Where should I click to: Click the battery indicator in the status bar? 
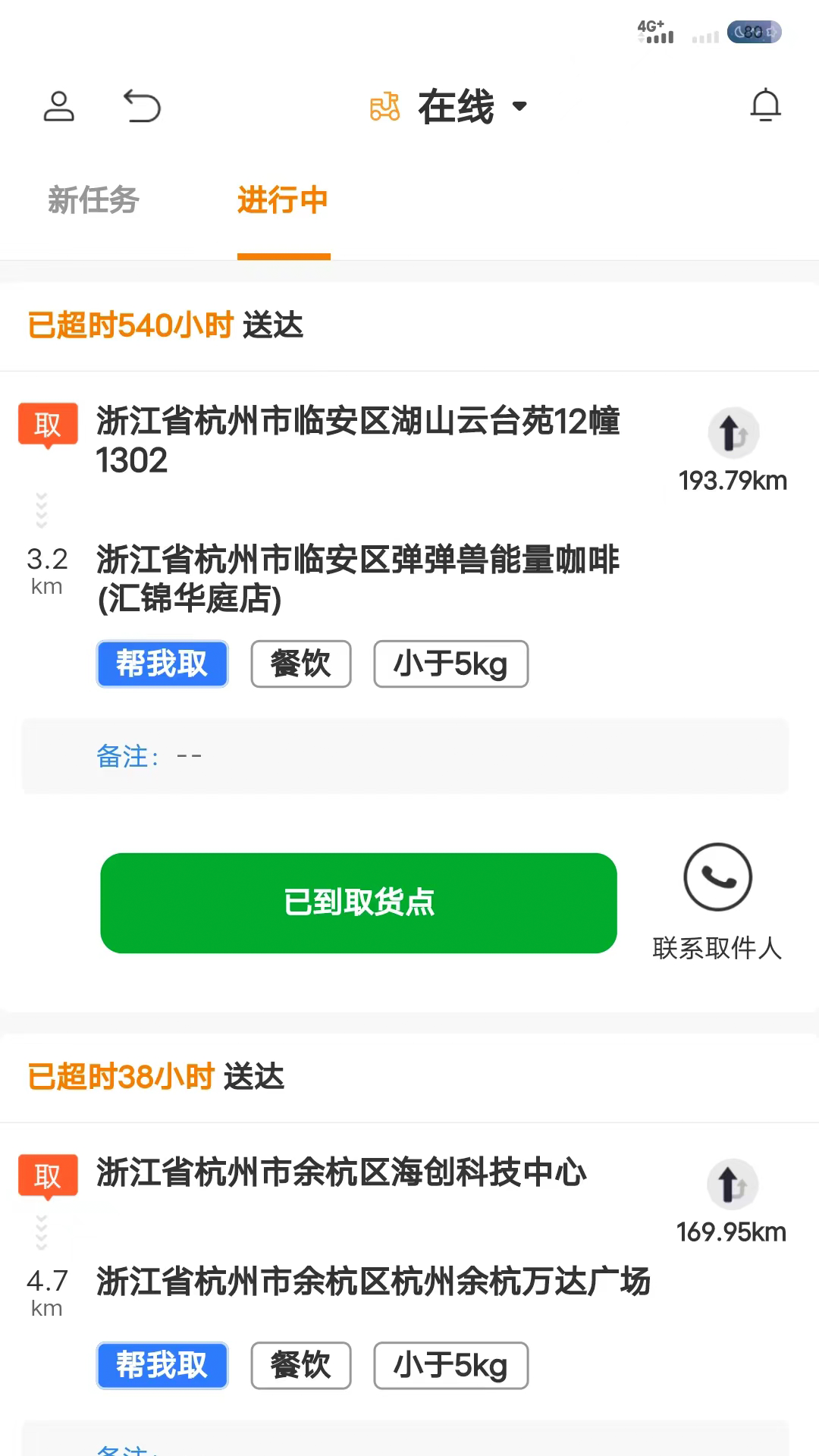point(753,32)
